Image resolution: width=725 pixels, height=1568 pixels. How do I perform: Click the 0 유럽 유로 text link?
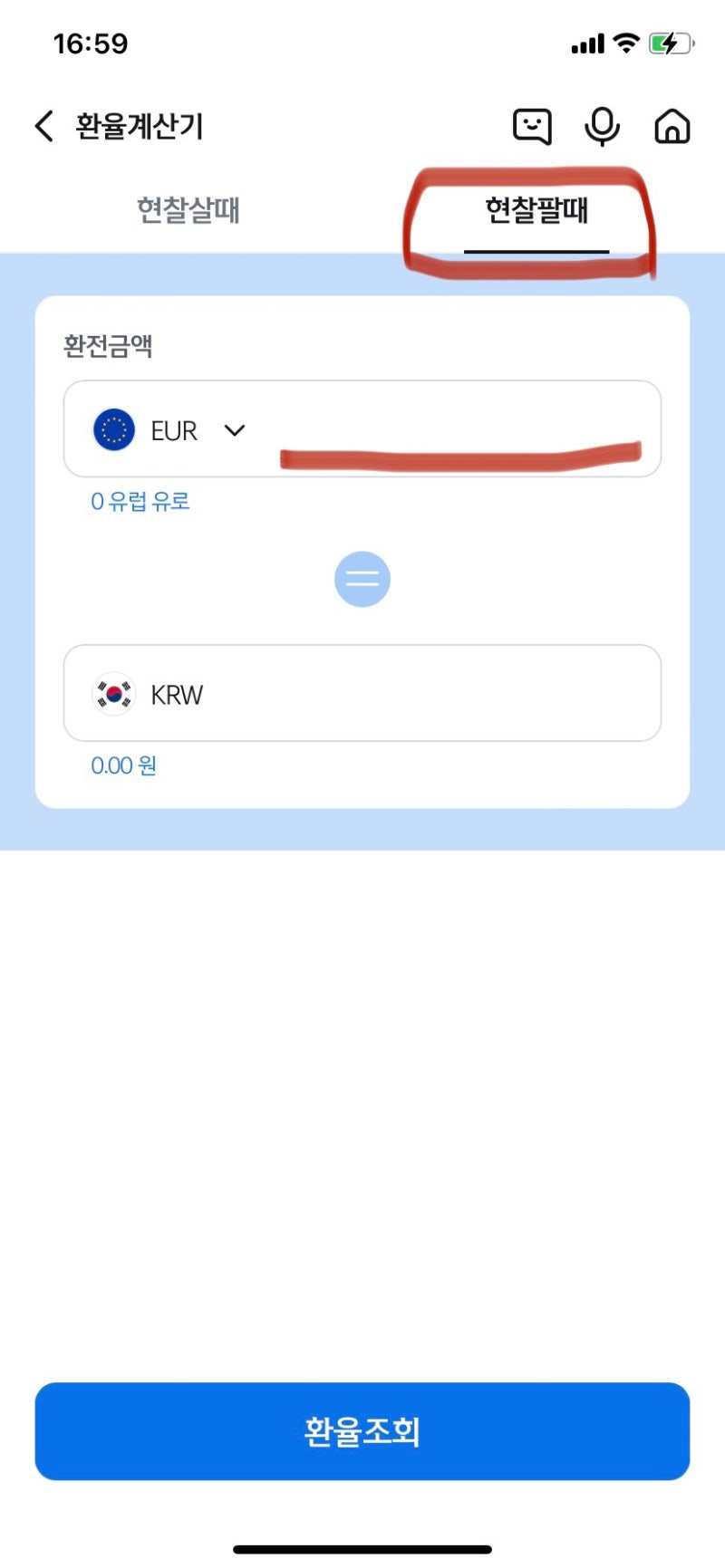[140, 501]
